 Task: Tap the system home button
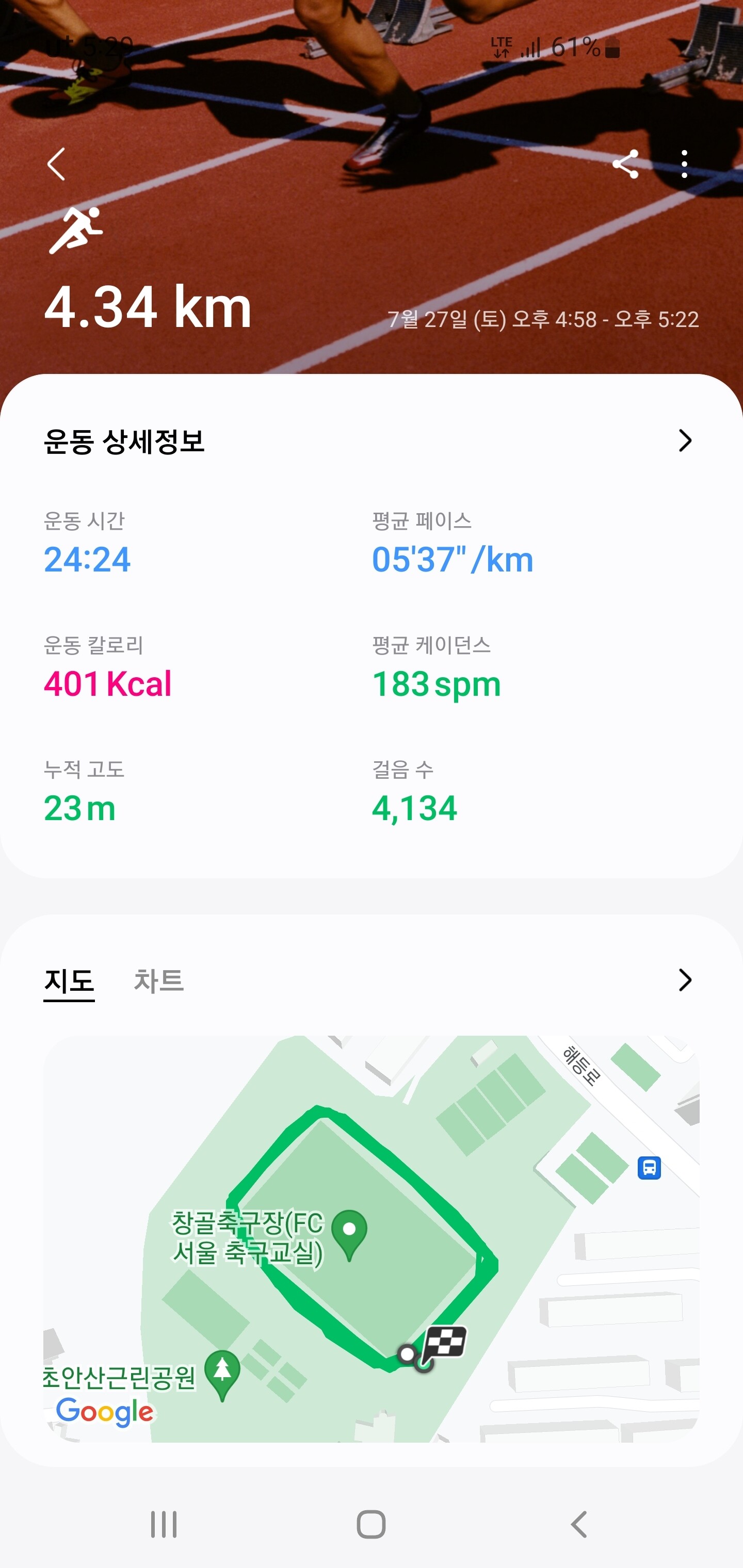tap(371, 1524)
